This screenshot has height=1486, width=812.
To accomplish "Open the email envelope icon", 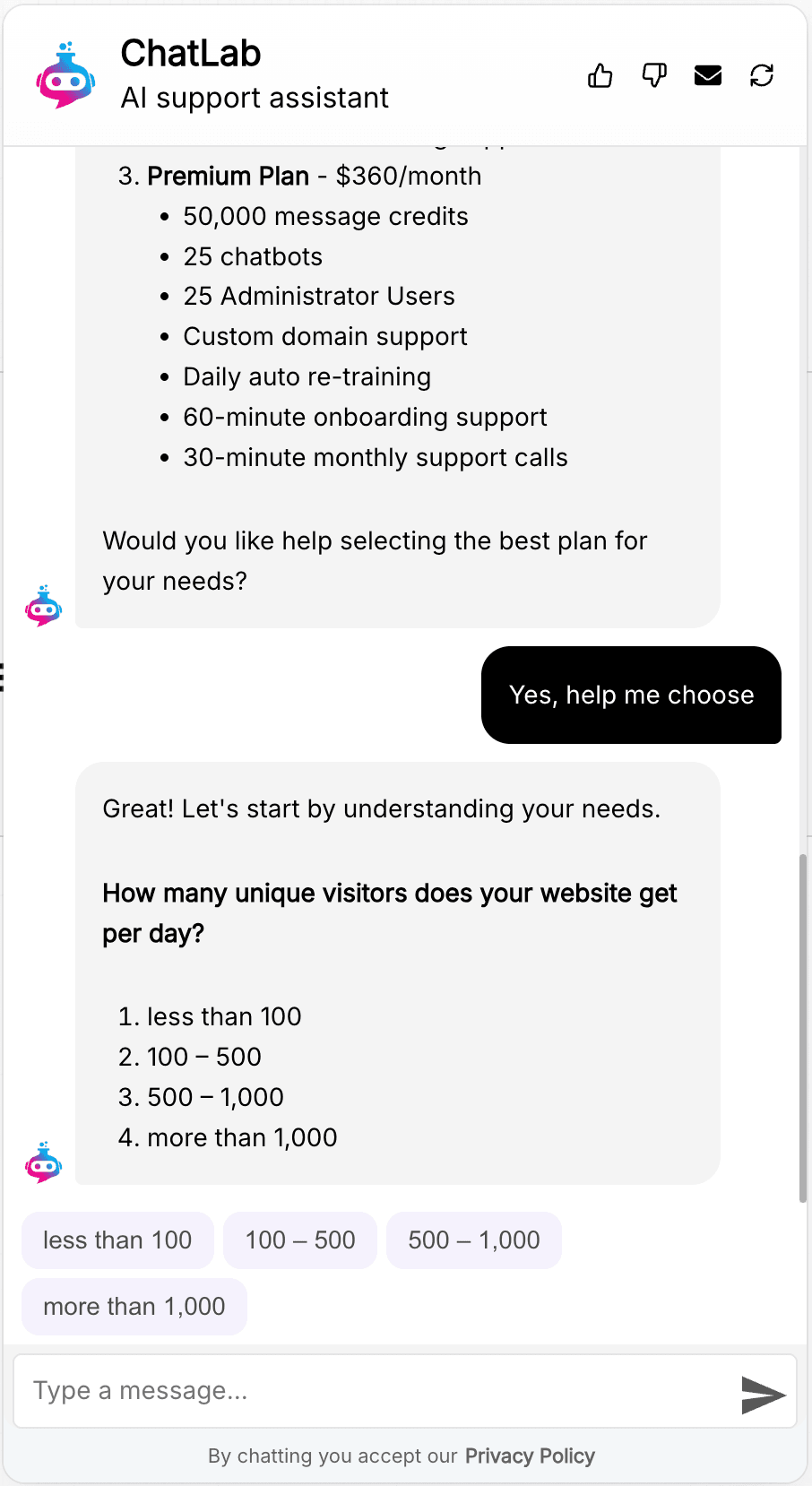I will (708, 76).
